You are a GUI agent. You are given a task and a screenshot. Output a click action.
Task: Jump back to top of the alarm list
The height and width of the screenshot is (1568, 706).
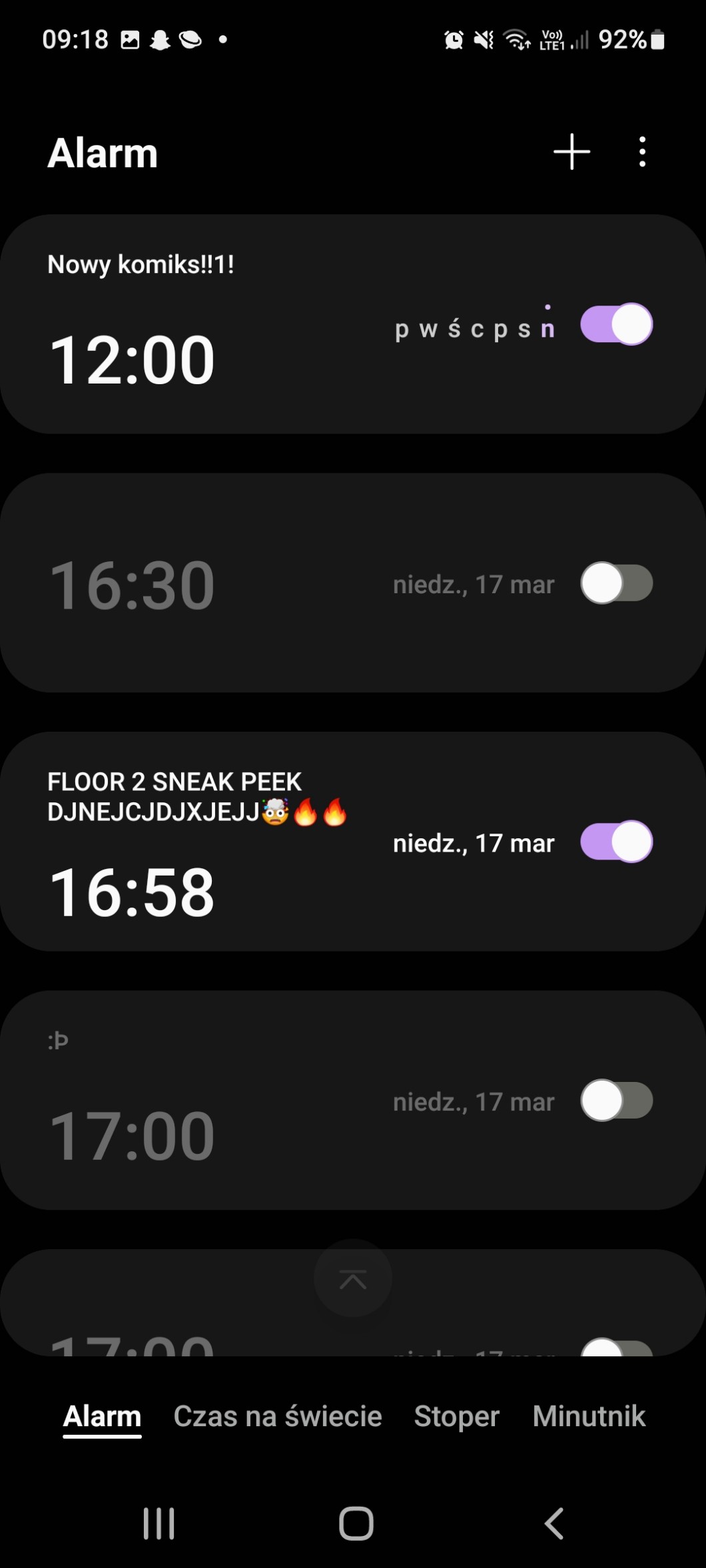click(x=352, y=1278)
